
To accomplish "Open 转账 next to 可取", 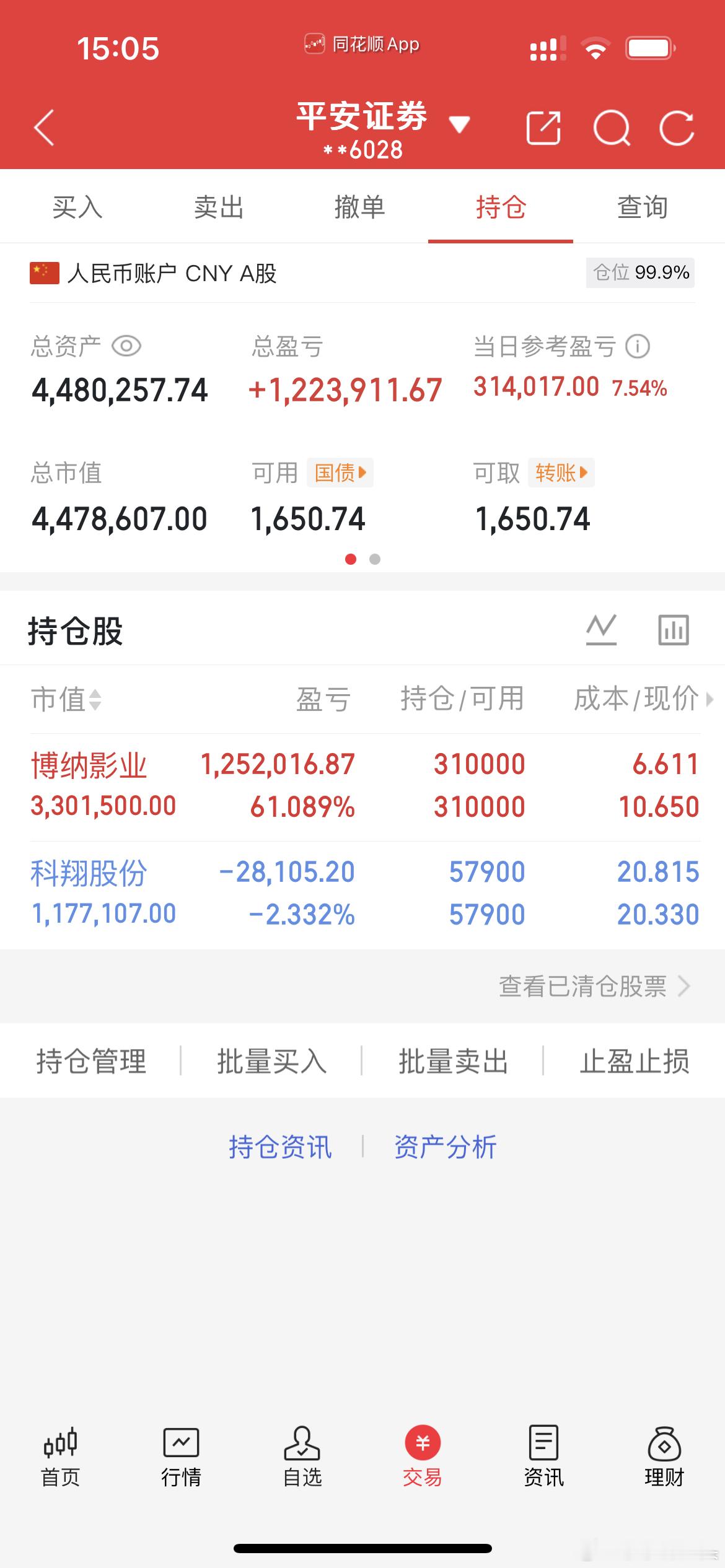I will pyautogui.click(x=560, y=473).
